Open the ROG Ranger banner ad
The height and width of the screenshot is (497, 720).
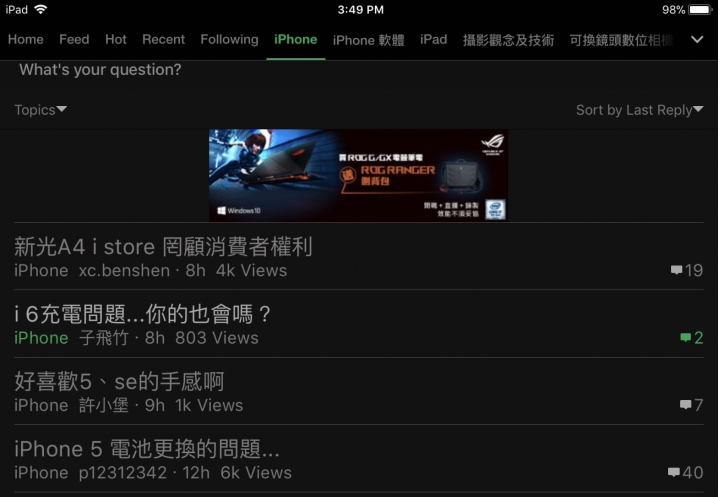(358, 175)
